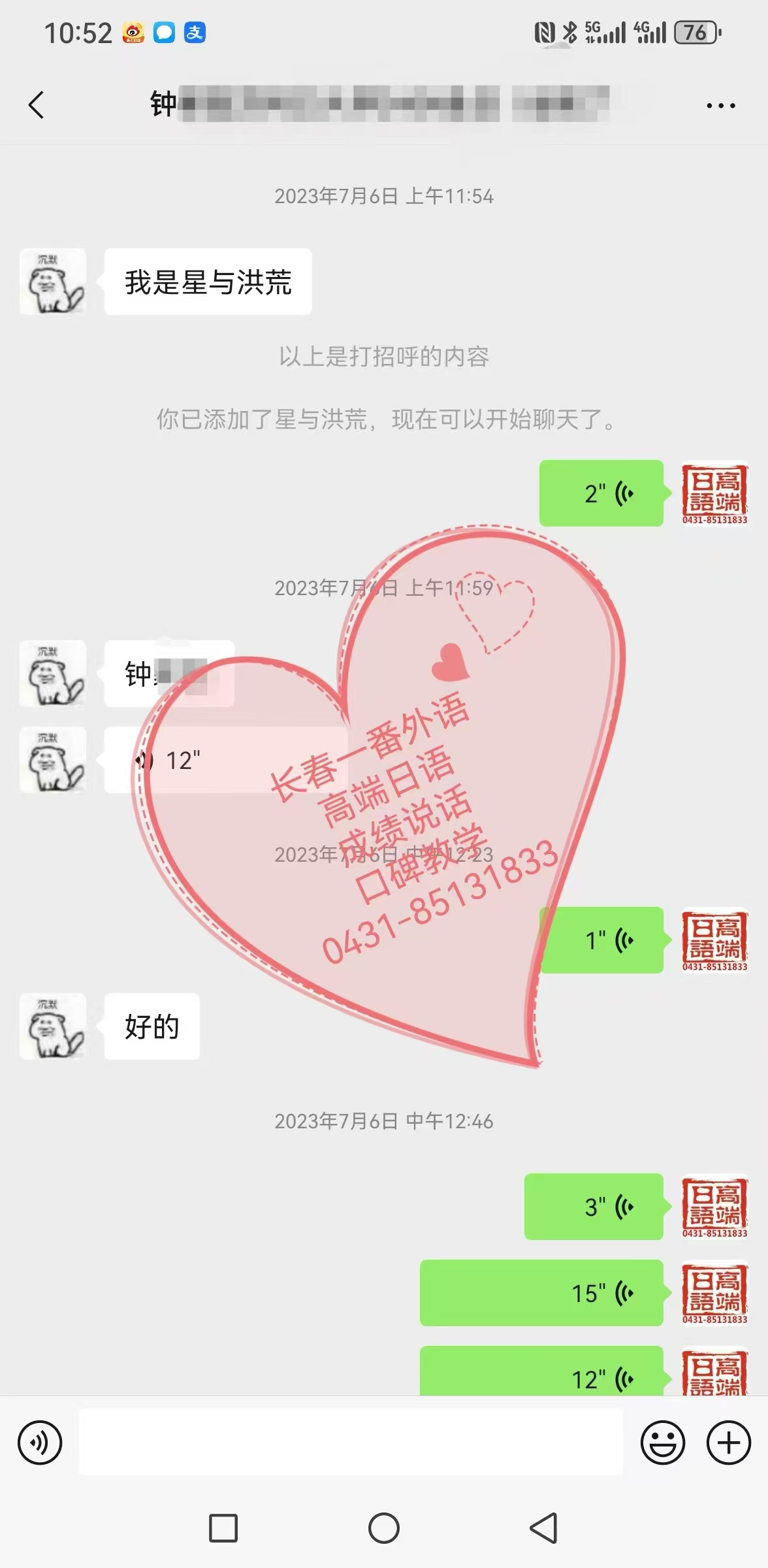Play the sent 2-second voice message

[x=601, y=494]
